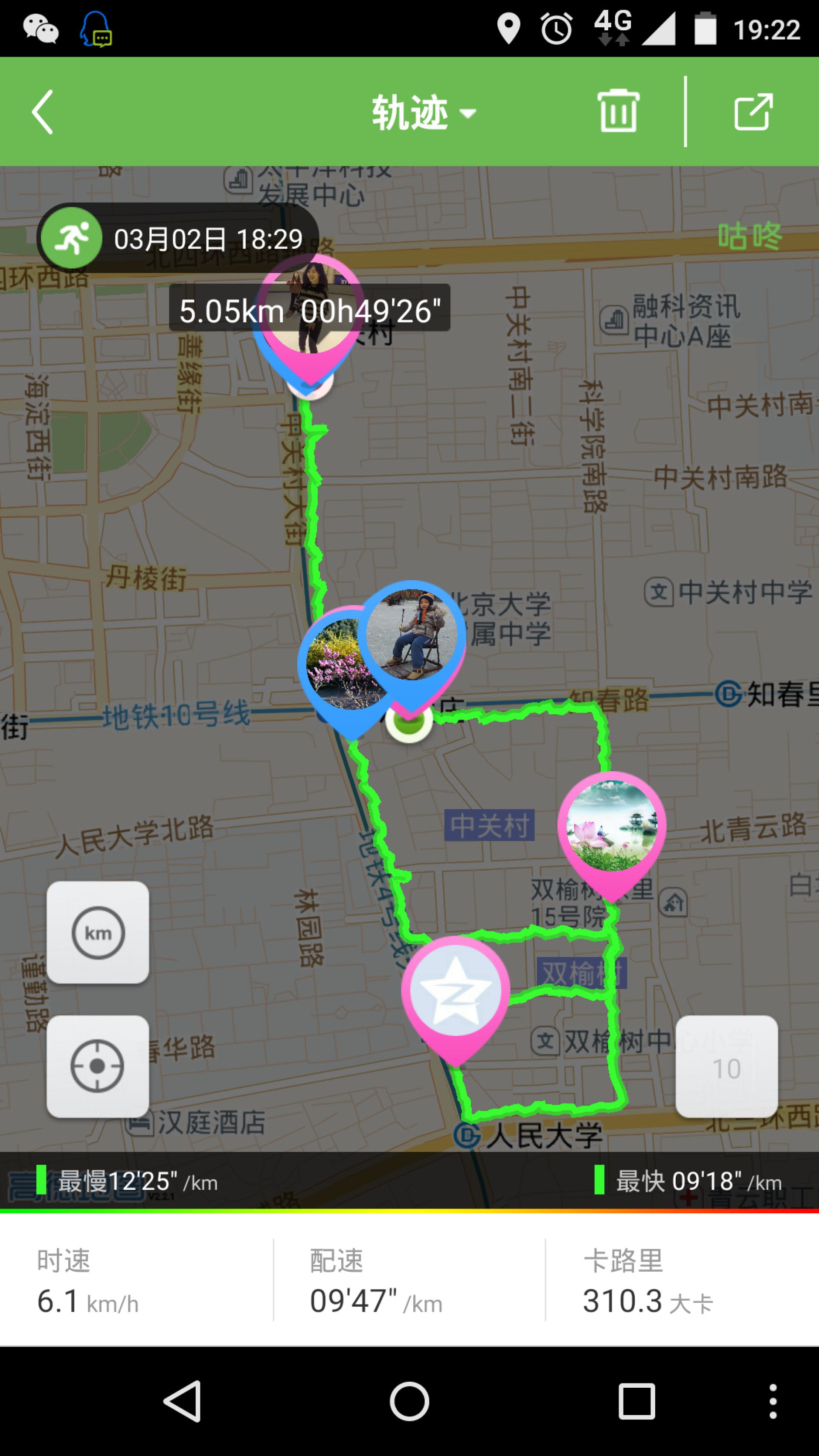The image size is (819, 1456).
Task: Go to the Android home screen
Action: coord(409,1401)
